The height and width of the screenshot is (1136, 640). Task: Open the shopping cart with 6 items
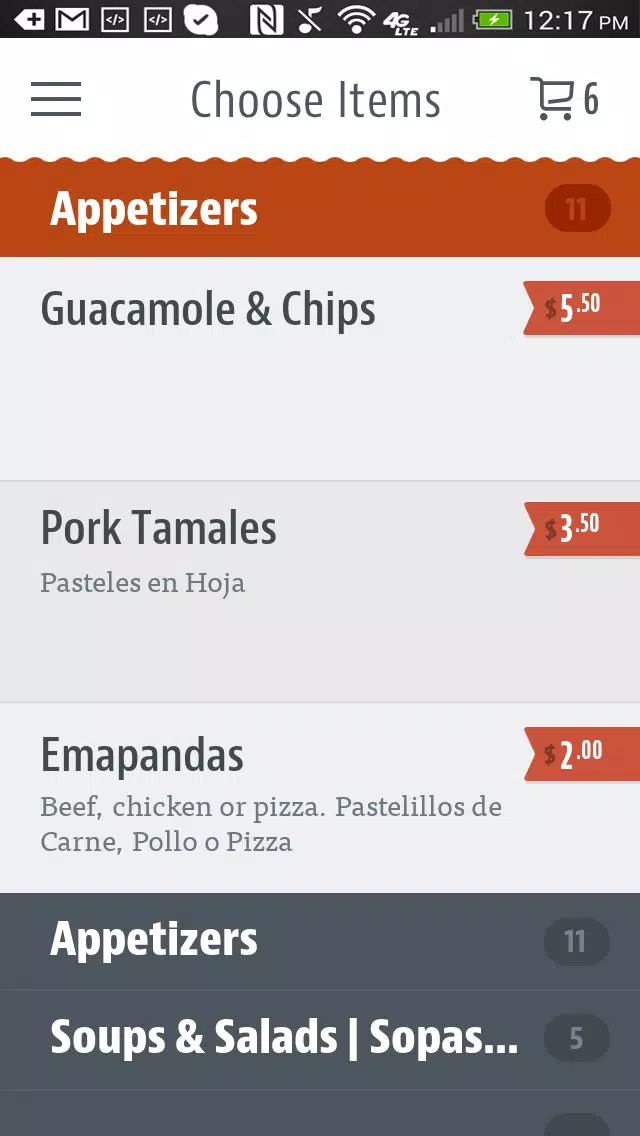click(565, 99)
